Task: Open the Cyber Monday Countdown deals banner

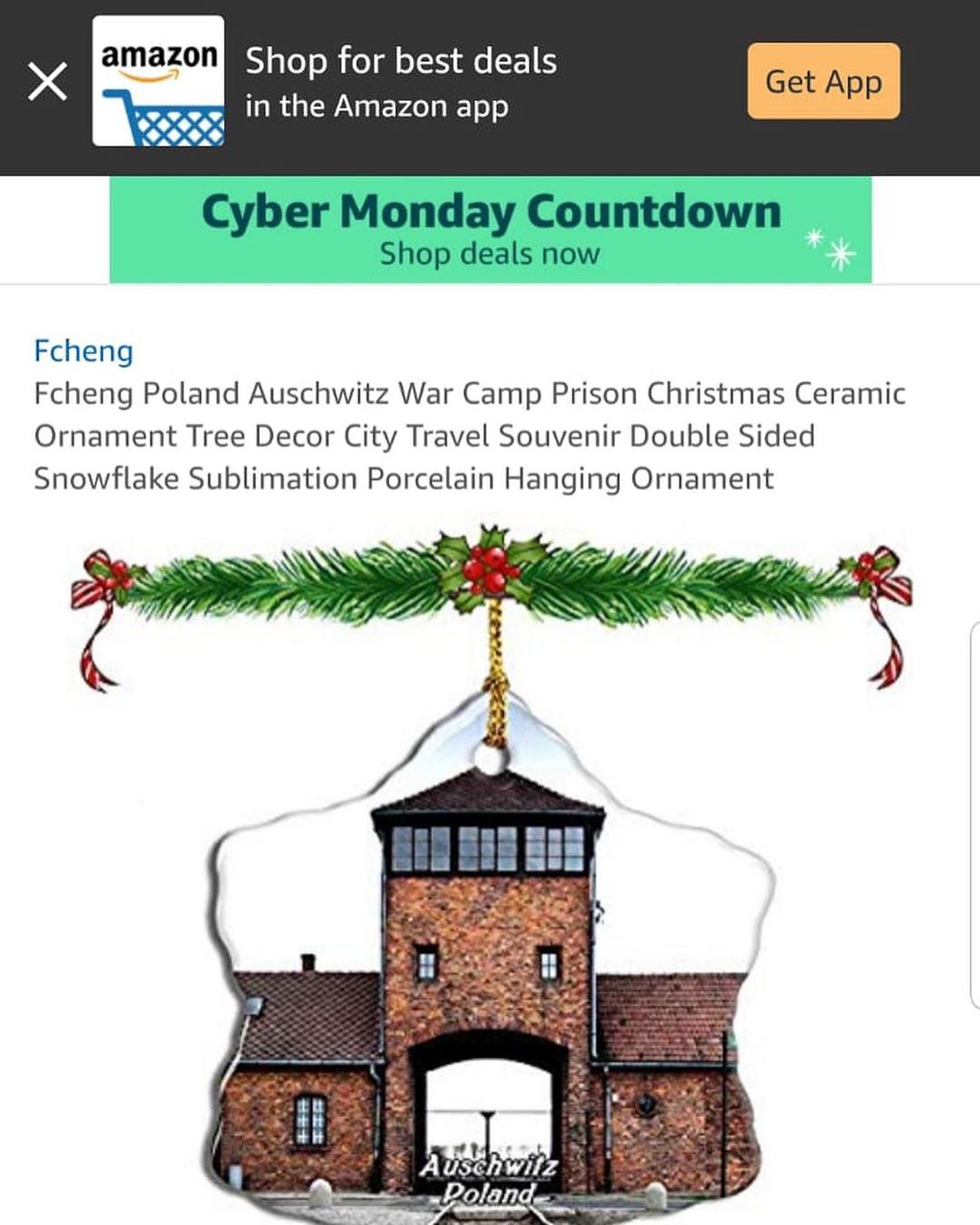Action: 490,230
